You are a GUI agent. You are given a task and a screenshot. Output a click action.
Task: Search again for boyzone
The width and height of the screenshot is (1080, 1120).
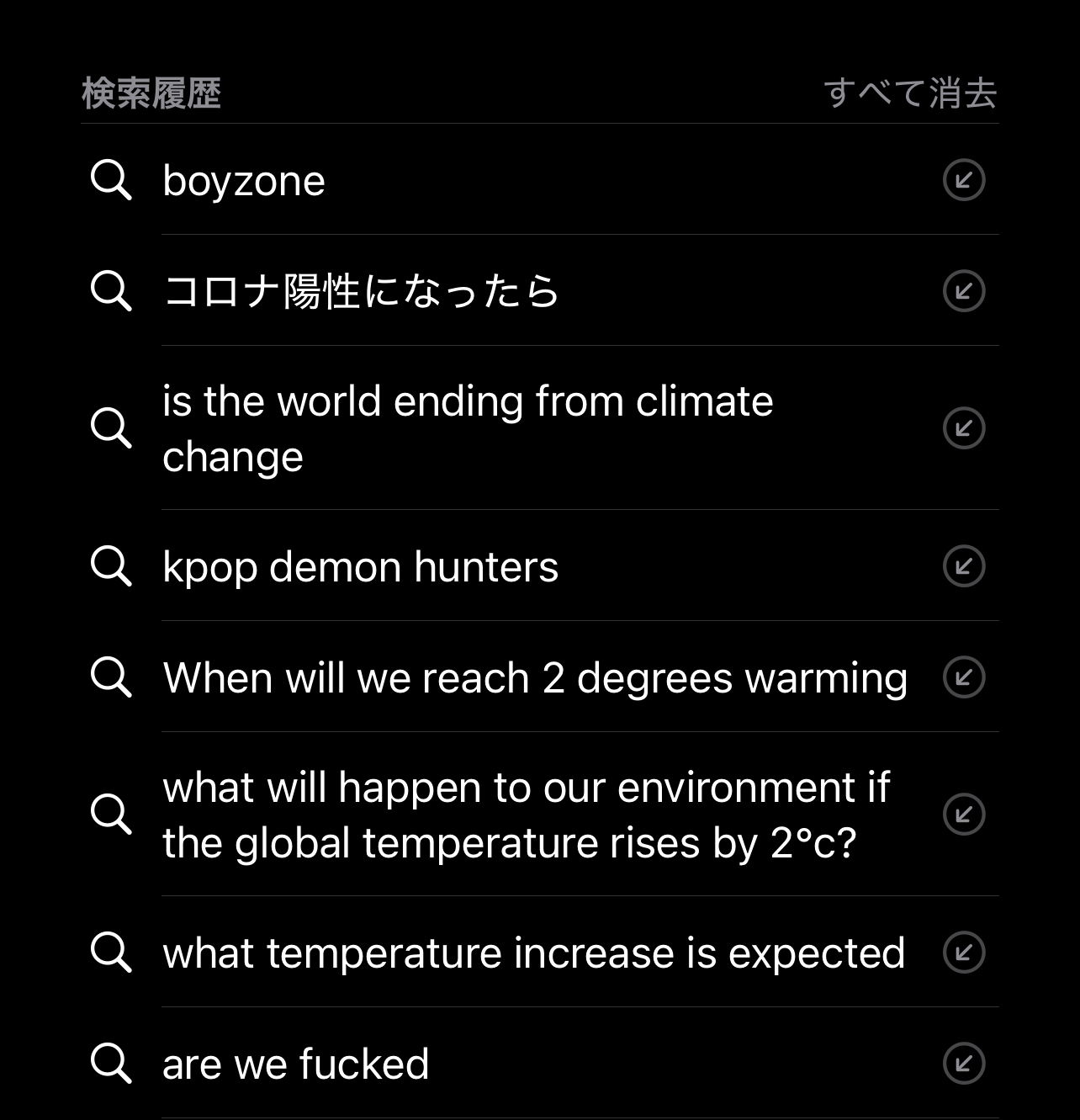pyautogui.click(x=244, y=181)
